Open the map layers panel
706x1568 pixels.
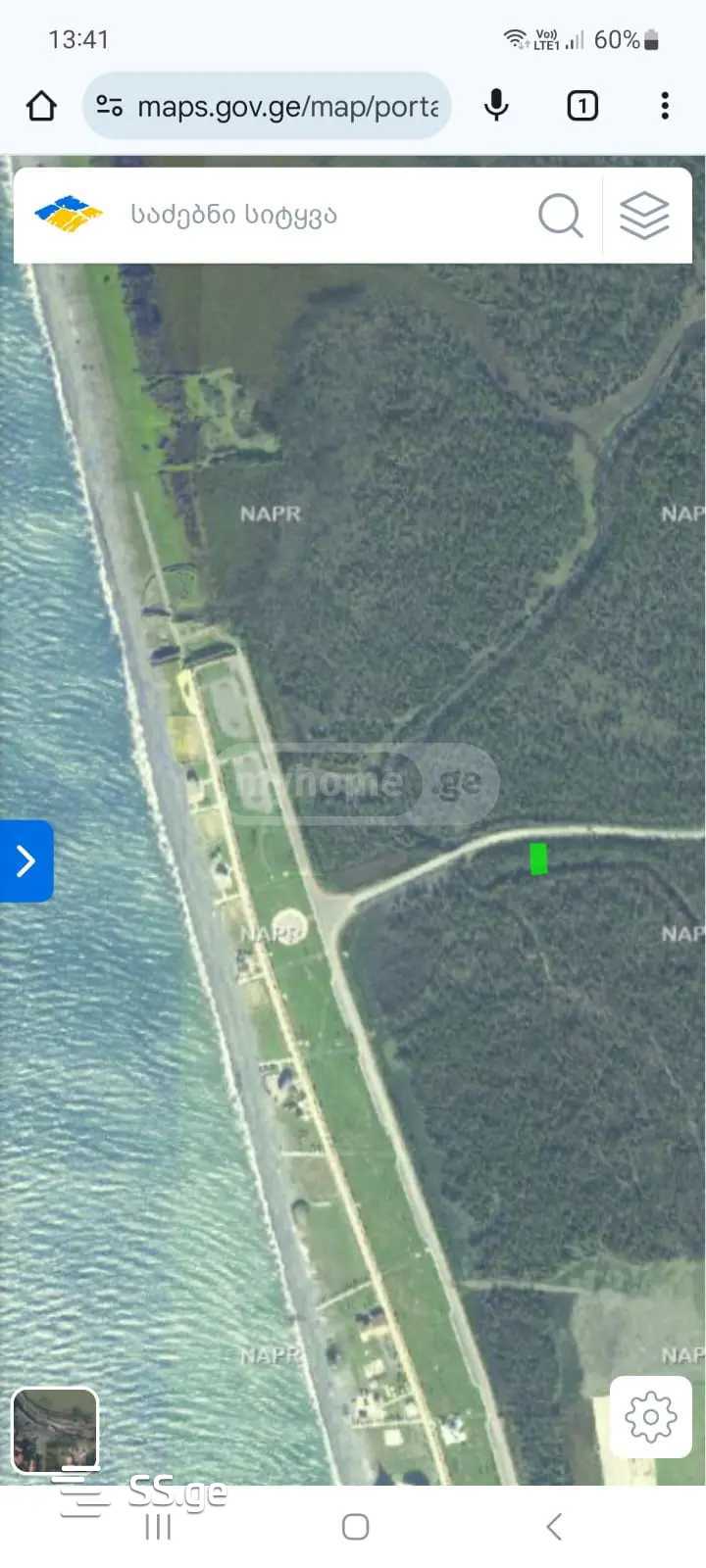pos(644,215)
